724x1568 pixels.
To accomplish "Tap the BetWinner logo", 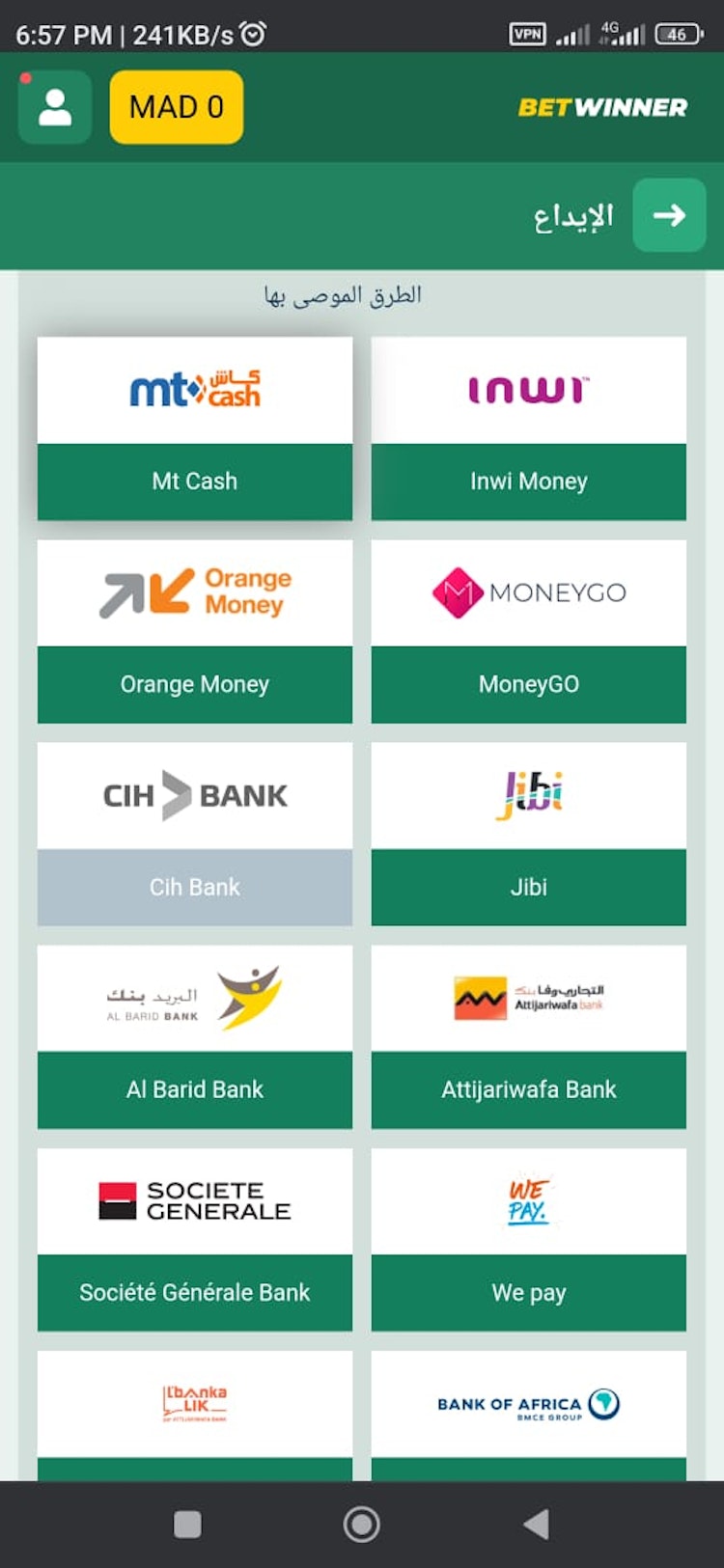I will [x=602, y=107].
